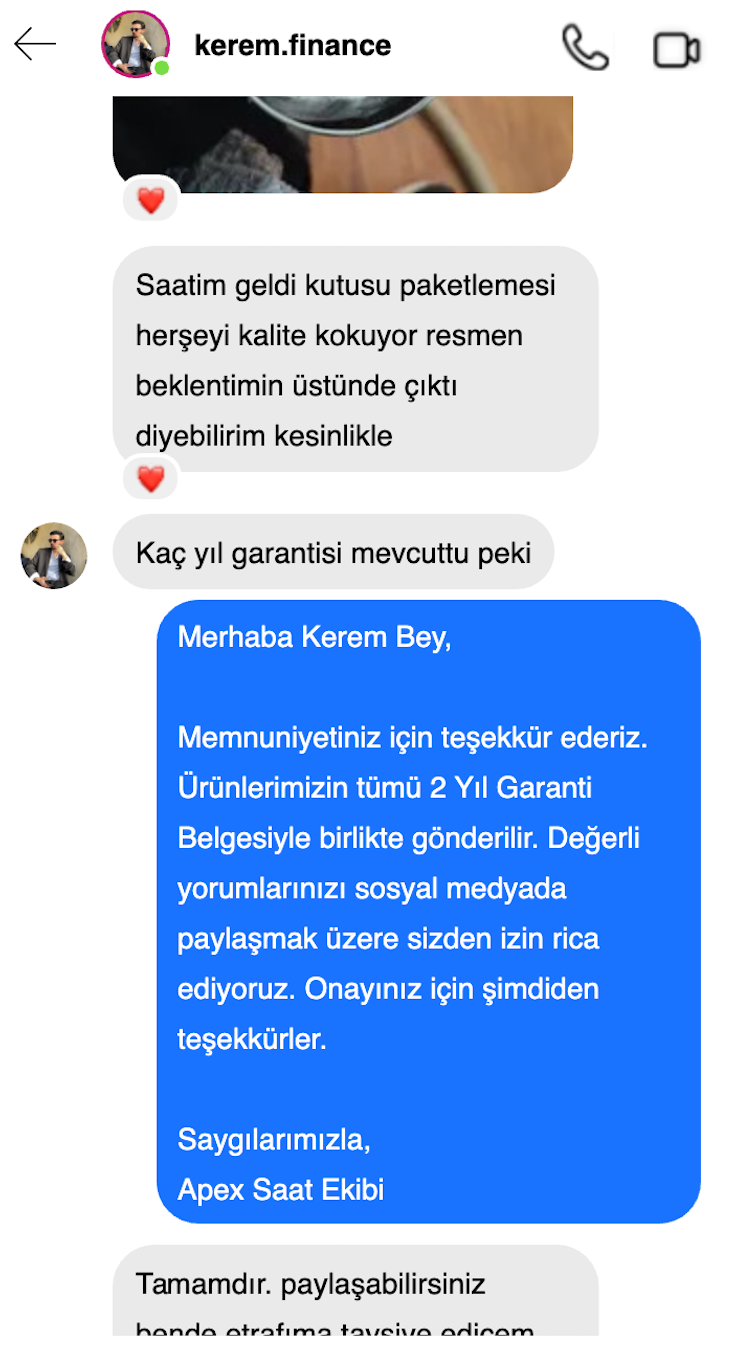The width and height of the screenshot is (734, 1360).
Task: Tap the sender avatar beside the garanti message
Action: pyautogui.click(x=54, y=555)
